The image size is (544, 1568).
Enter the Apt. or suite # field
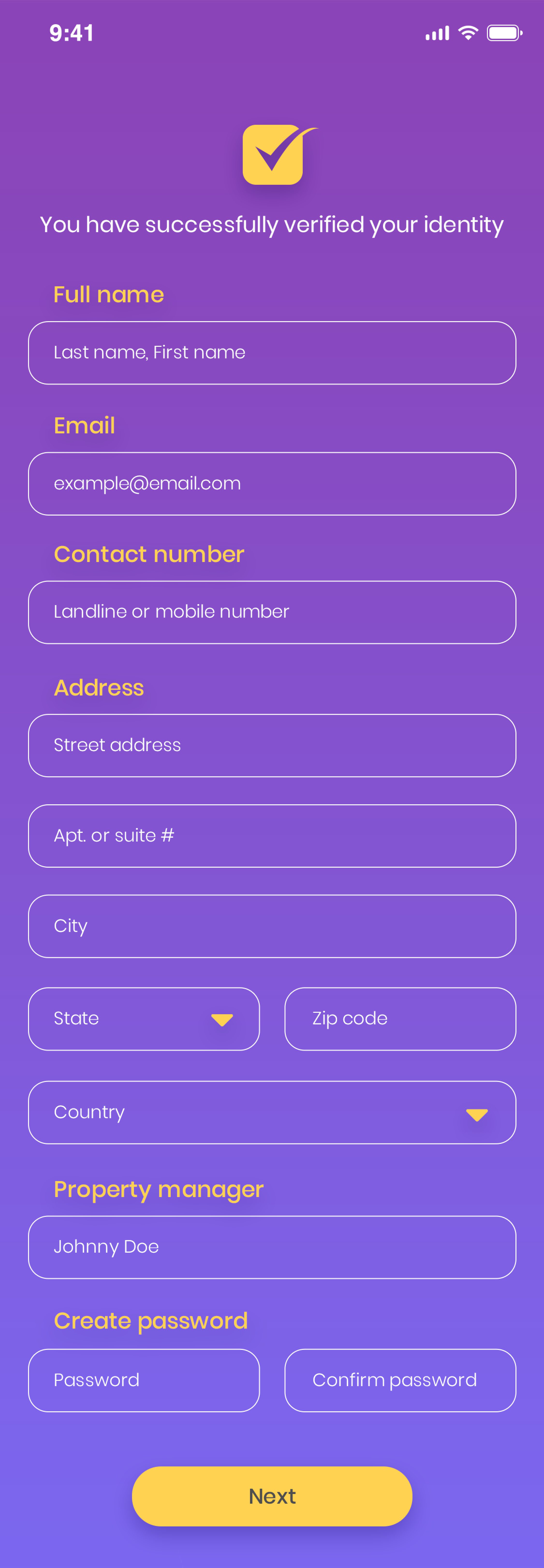[272, 836]
